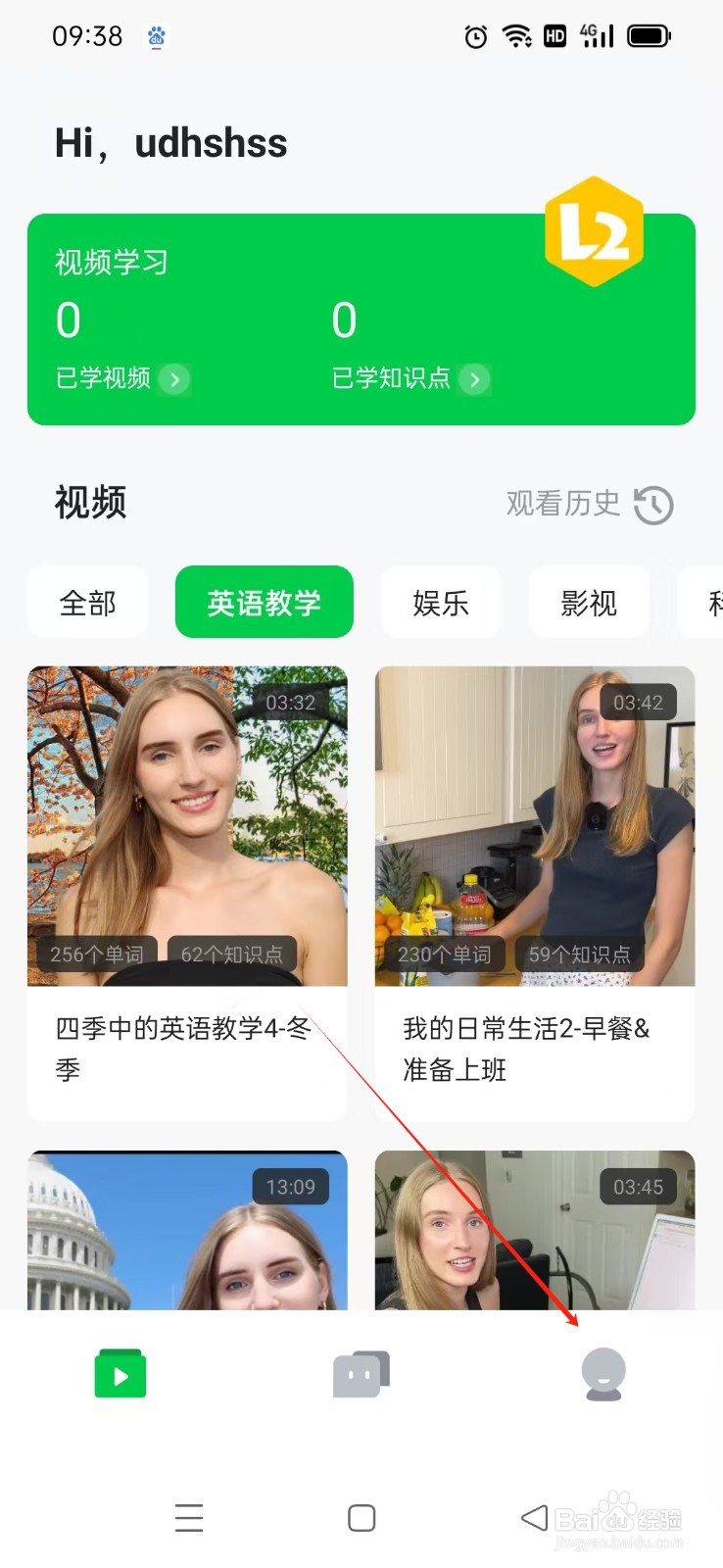
Task: Switch to the 影视 tab
Action: coord(589,602)
